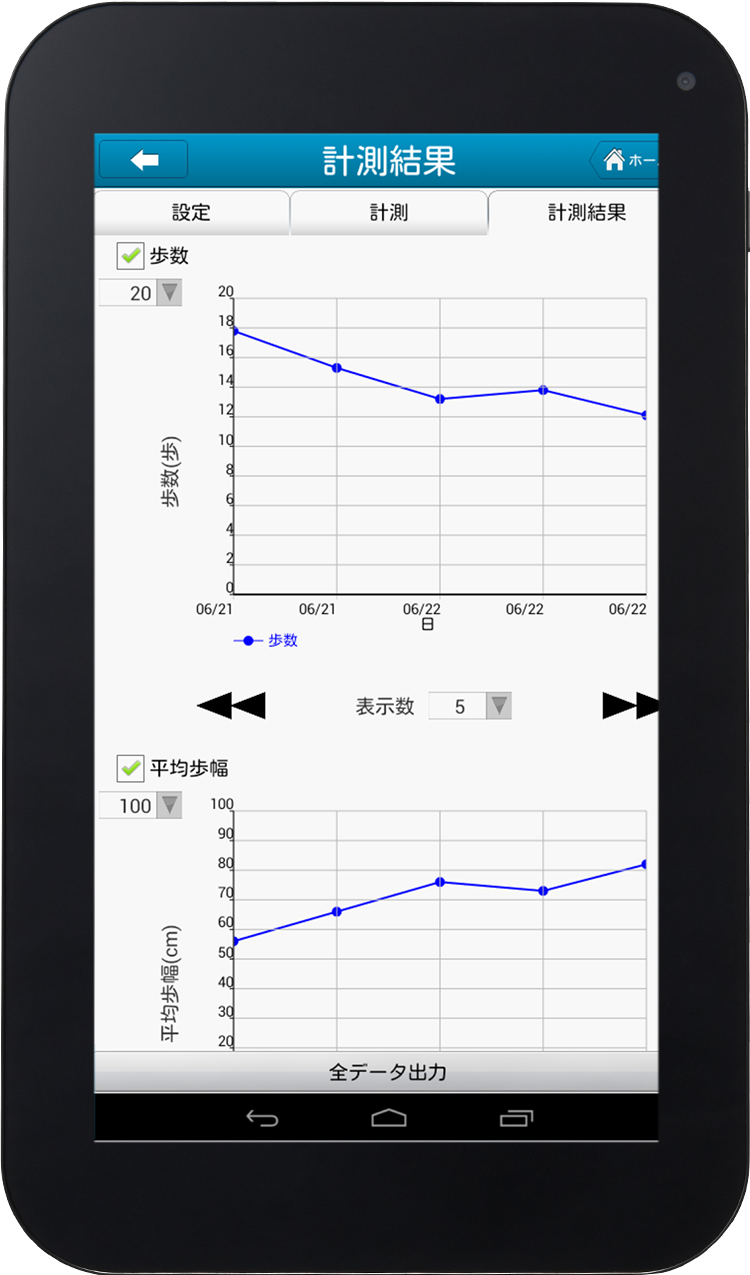The width and height of the screenshot is (750, 1275).
Task: Tap the back arrow in header
Action: (x=144, y=160)
